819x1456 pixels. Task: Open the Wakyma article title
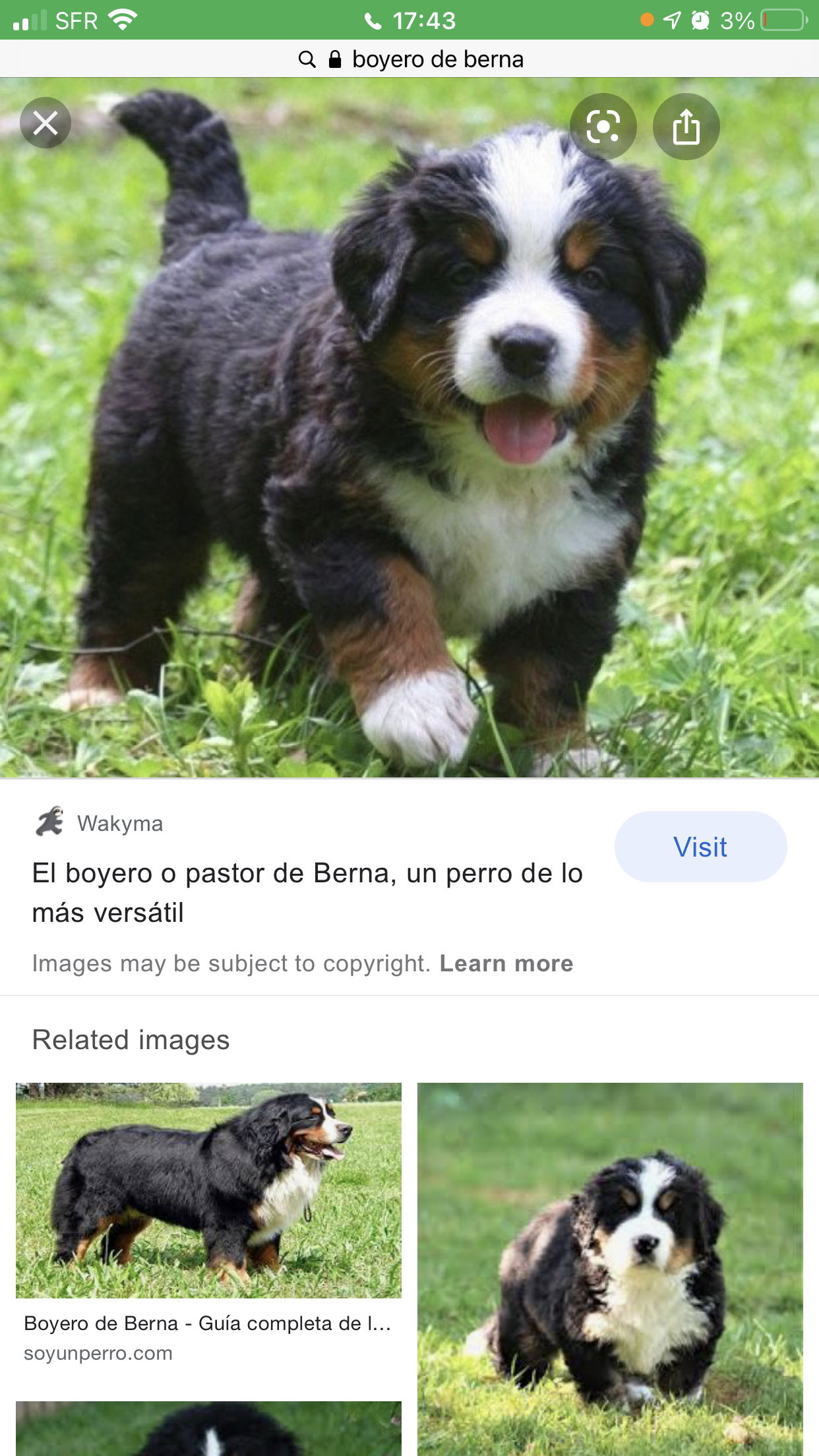tap(307, 893)
